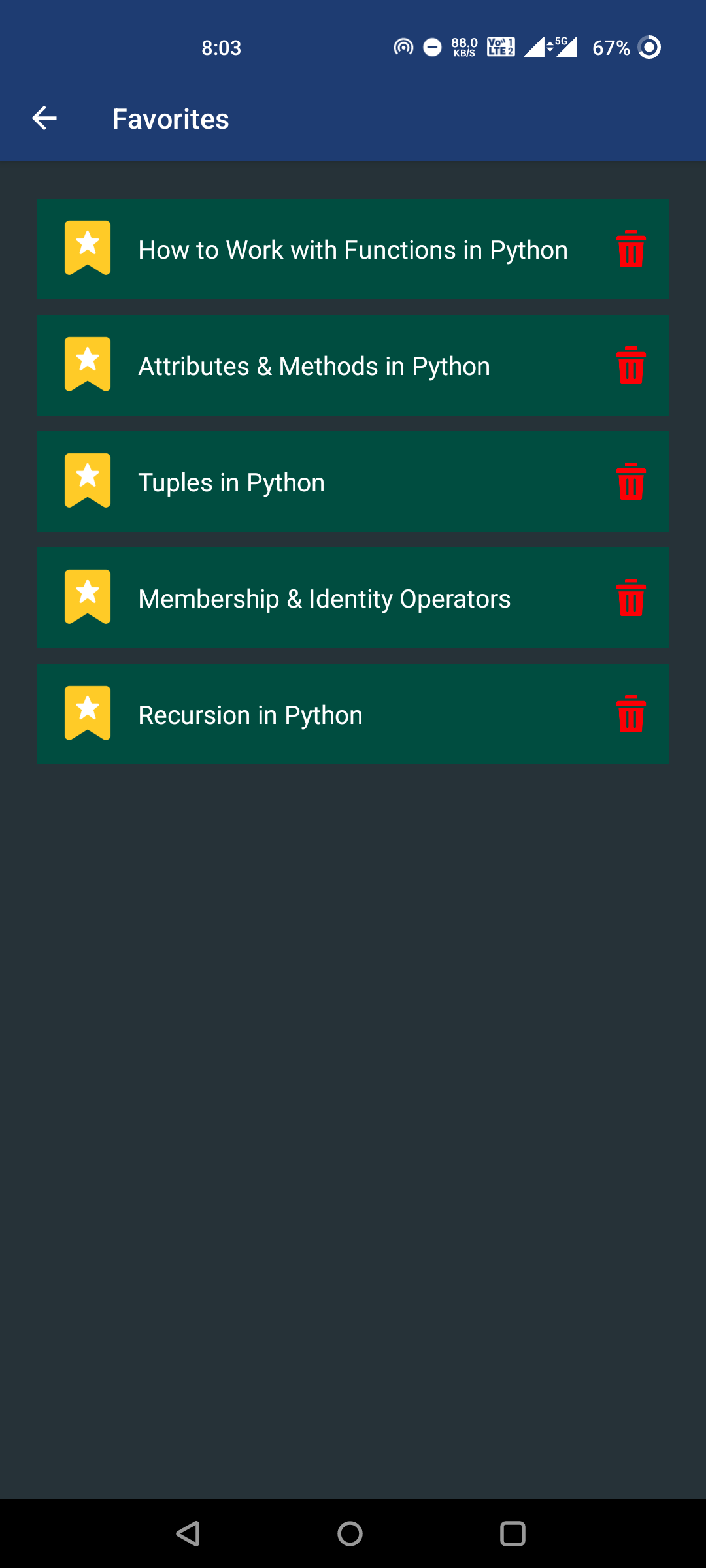This screenshot has height=1568, width=706.
Task: Select the bookmark icon beside Attributes & Methods
Action: click(x=88, y=365)
